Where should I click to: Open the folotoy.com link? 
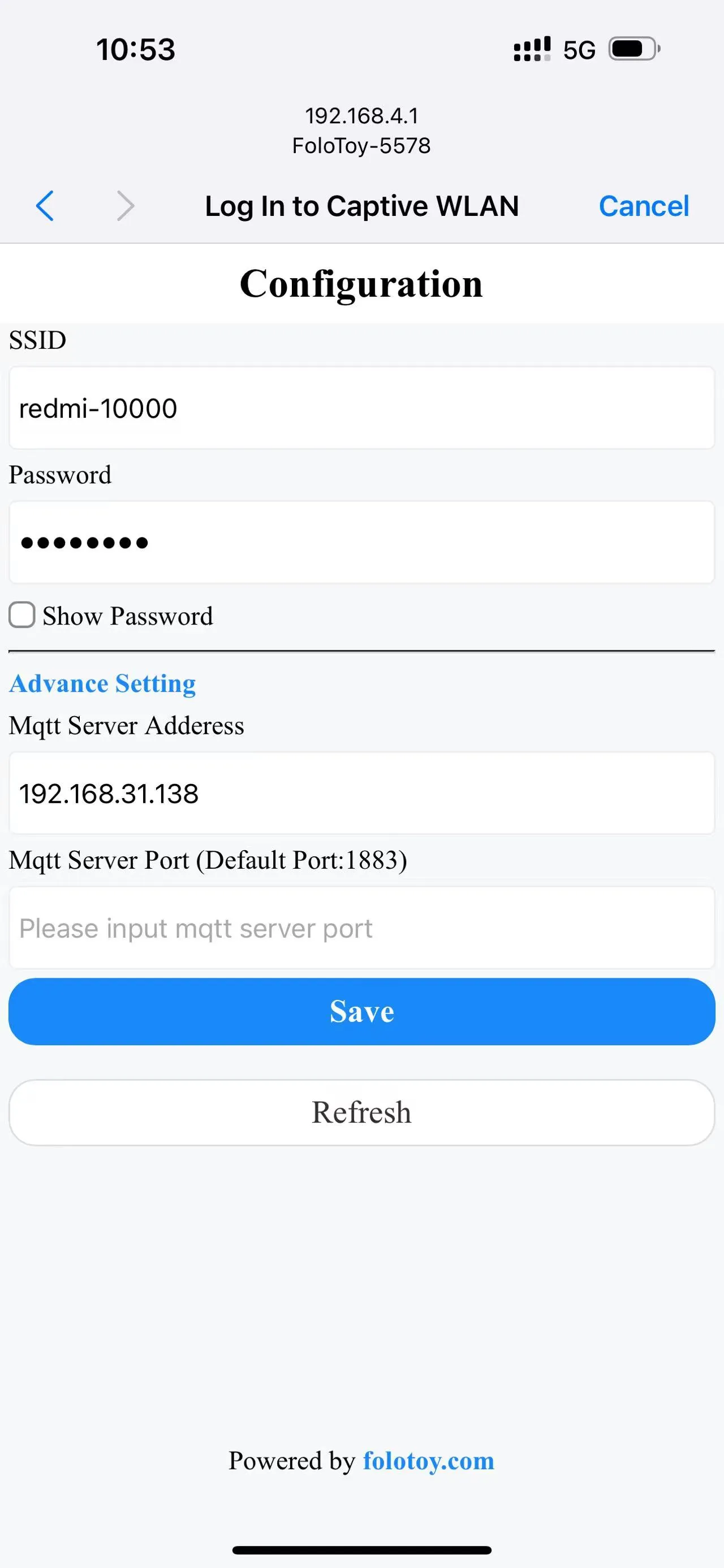point(428,1460)
